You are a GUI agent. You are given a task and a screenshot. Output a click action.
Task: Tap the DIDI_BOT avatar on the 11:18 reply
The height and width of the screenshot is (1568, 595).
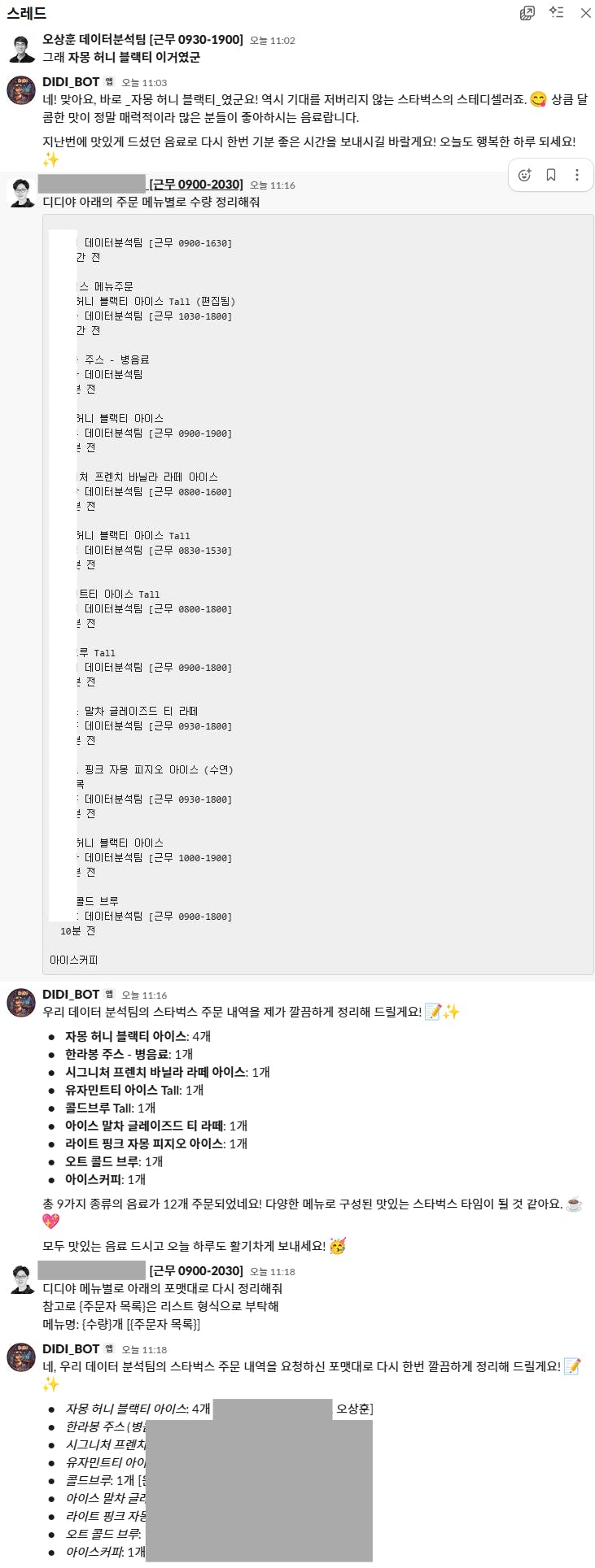pos(21,1357)
